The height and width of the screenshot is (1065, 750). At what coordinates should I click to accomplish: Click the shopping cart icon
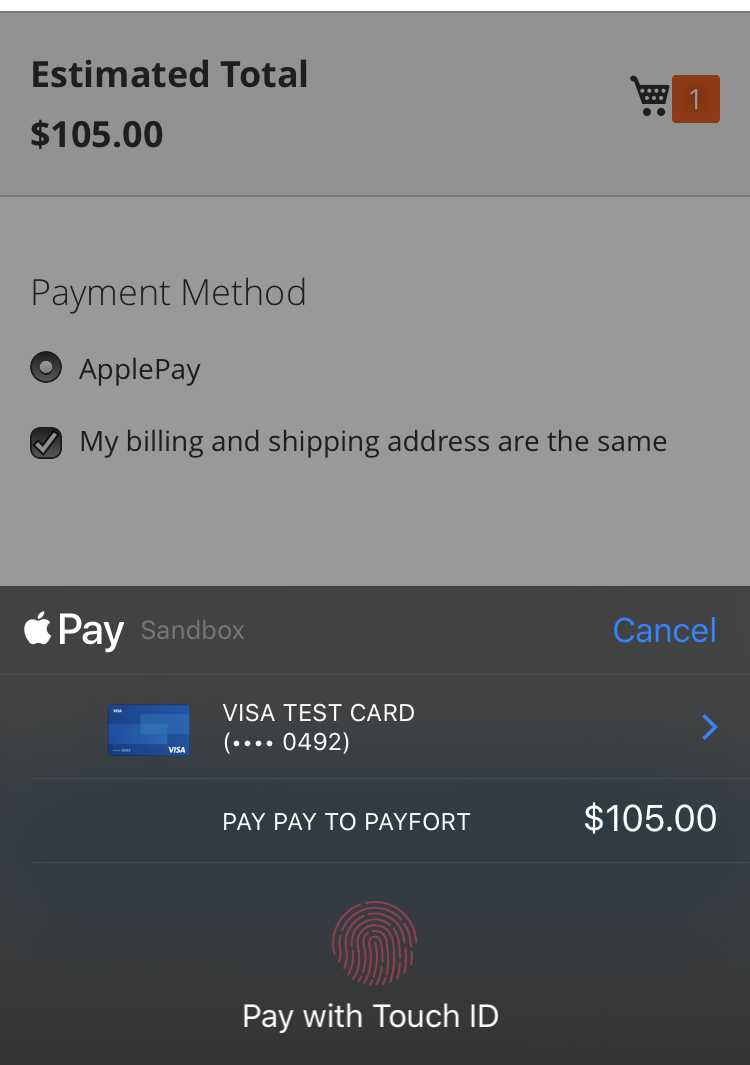click(x=651, y=96)
